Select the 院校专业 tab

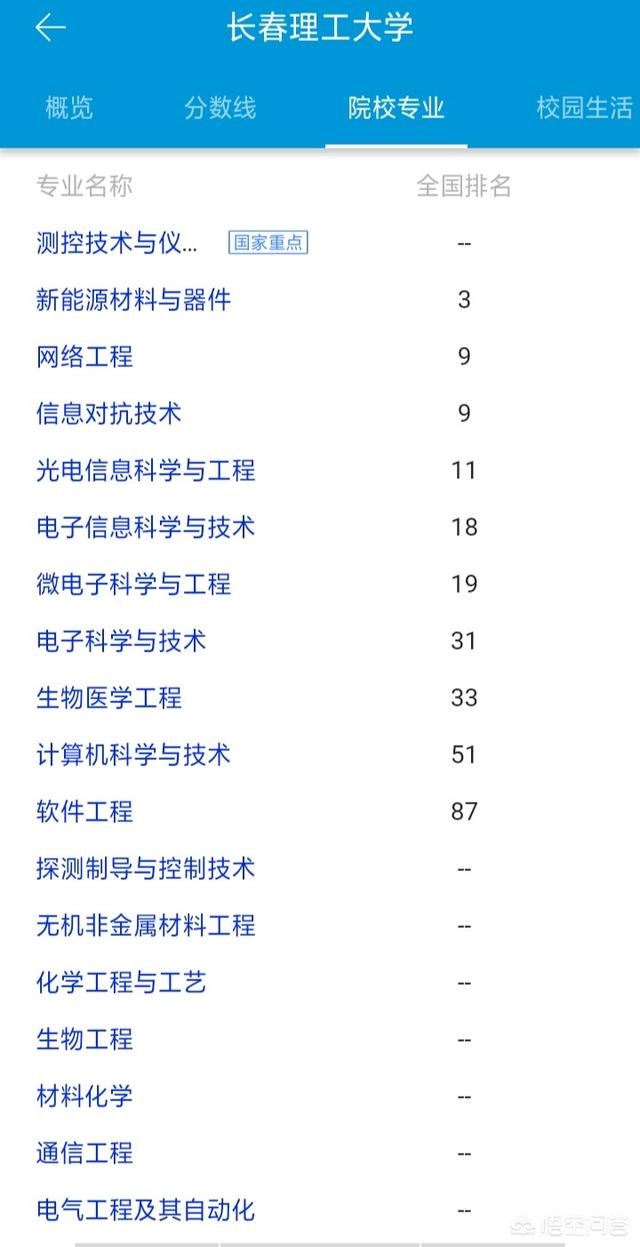click(x=396, y=108)
